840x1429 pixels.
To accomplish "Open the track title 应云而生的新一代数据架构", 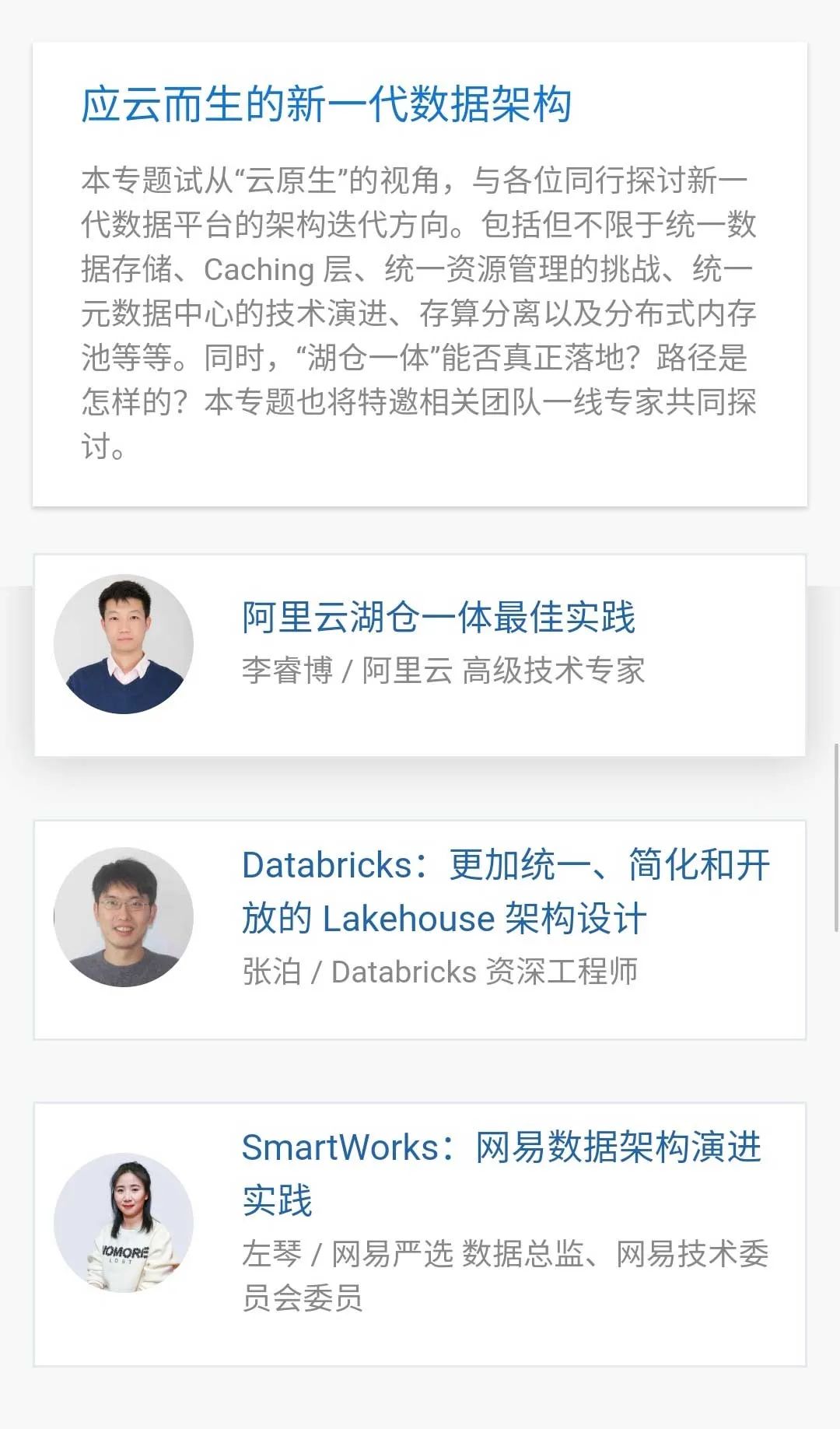I will (x=327, y=105).
